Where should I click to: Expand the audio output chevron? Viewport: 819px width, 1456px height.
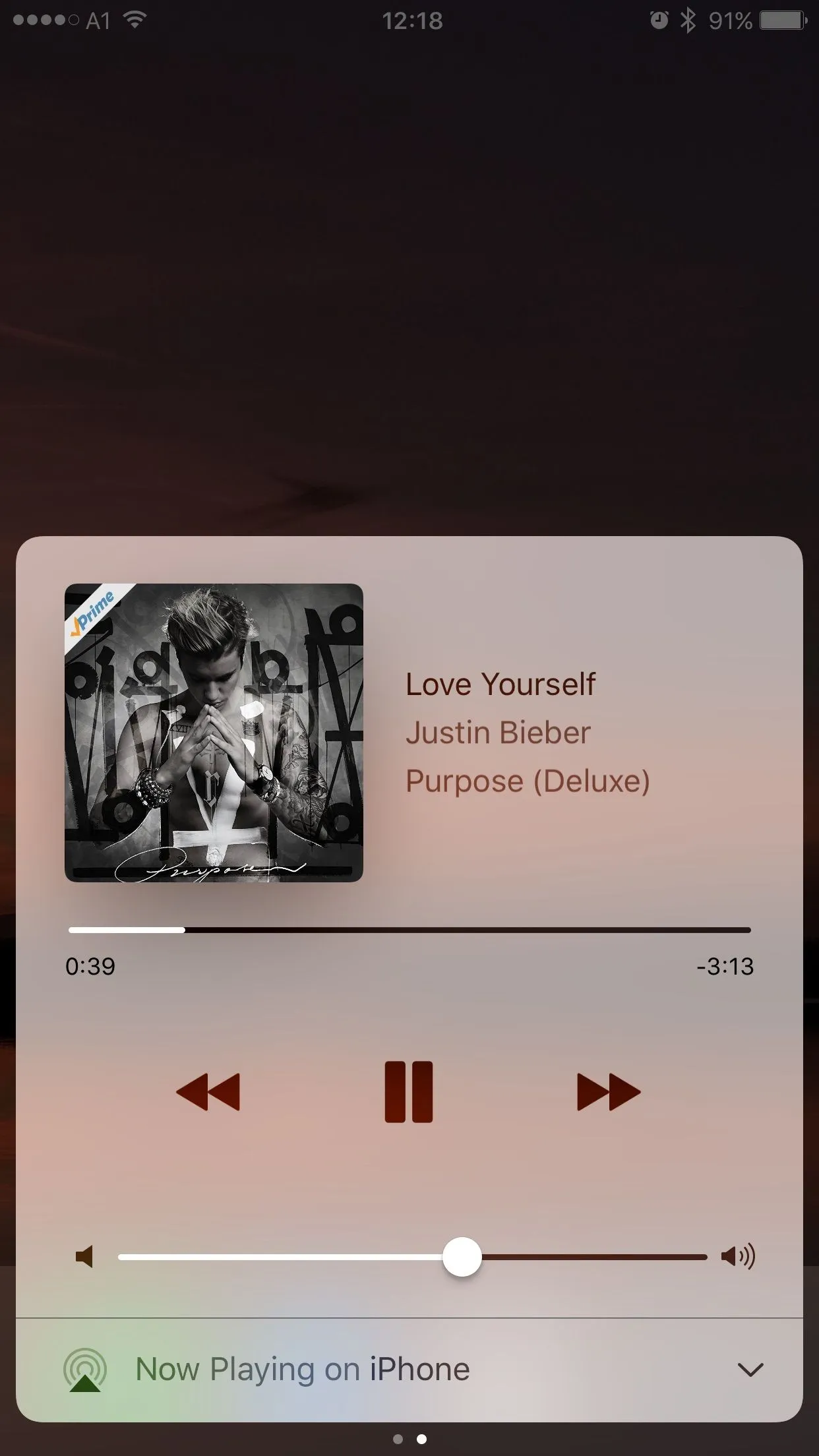(x=750, y=1370)
